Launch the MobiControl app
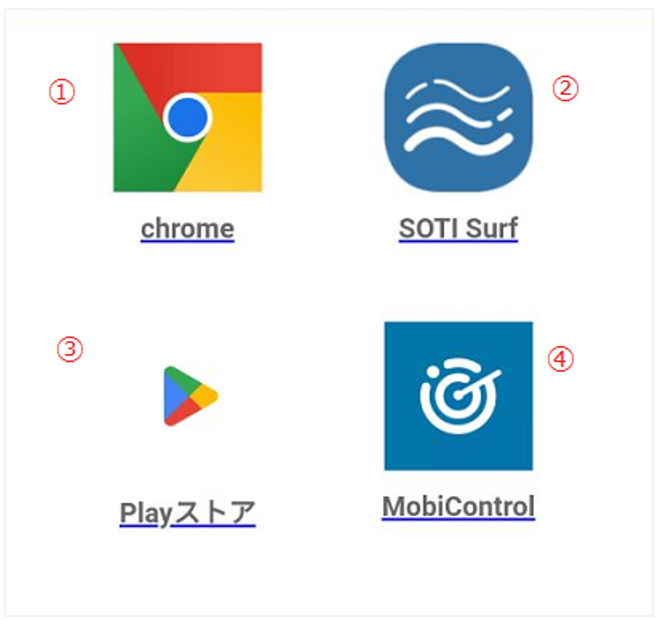The height and width of the screenshot is (620, 657). click(x=458, y=396)
